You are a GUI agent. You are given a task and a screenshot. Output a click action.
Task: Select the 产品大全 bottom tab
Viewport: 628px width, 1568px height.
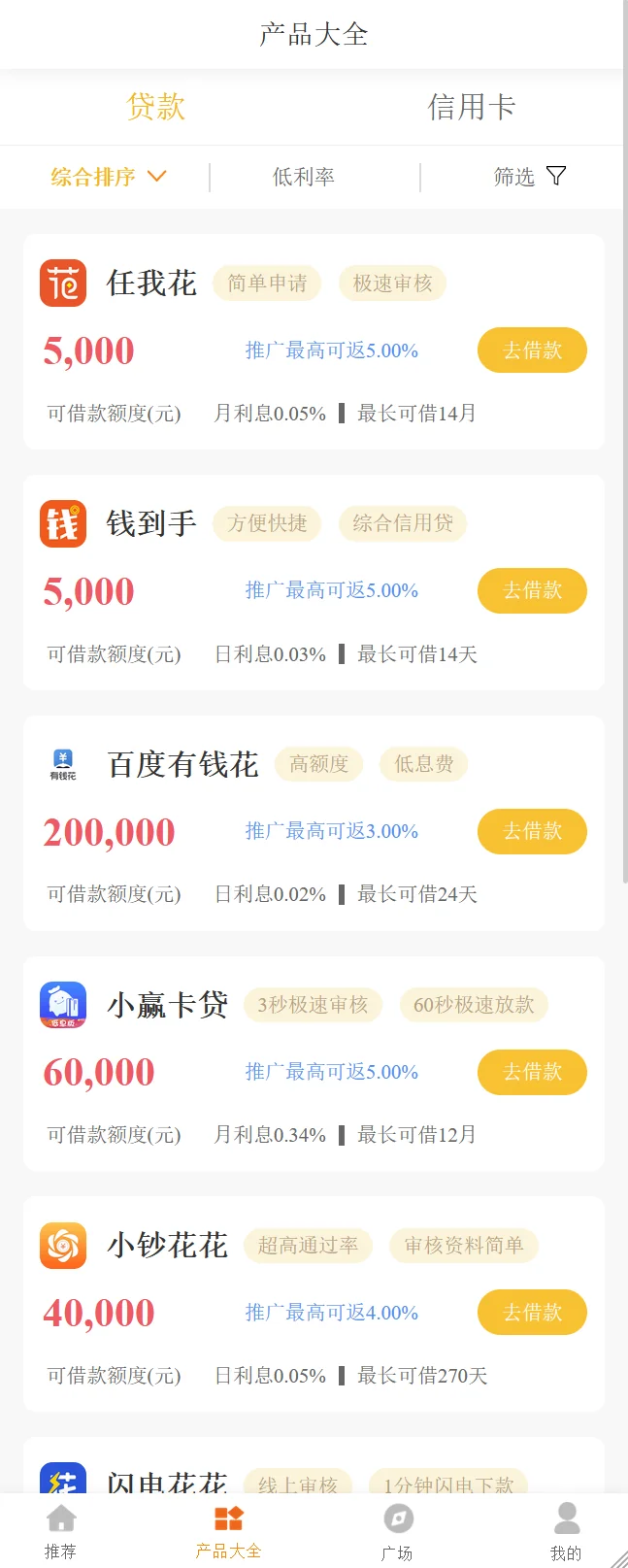[228, 1532]
